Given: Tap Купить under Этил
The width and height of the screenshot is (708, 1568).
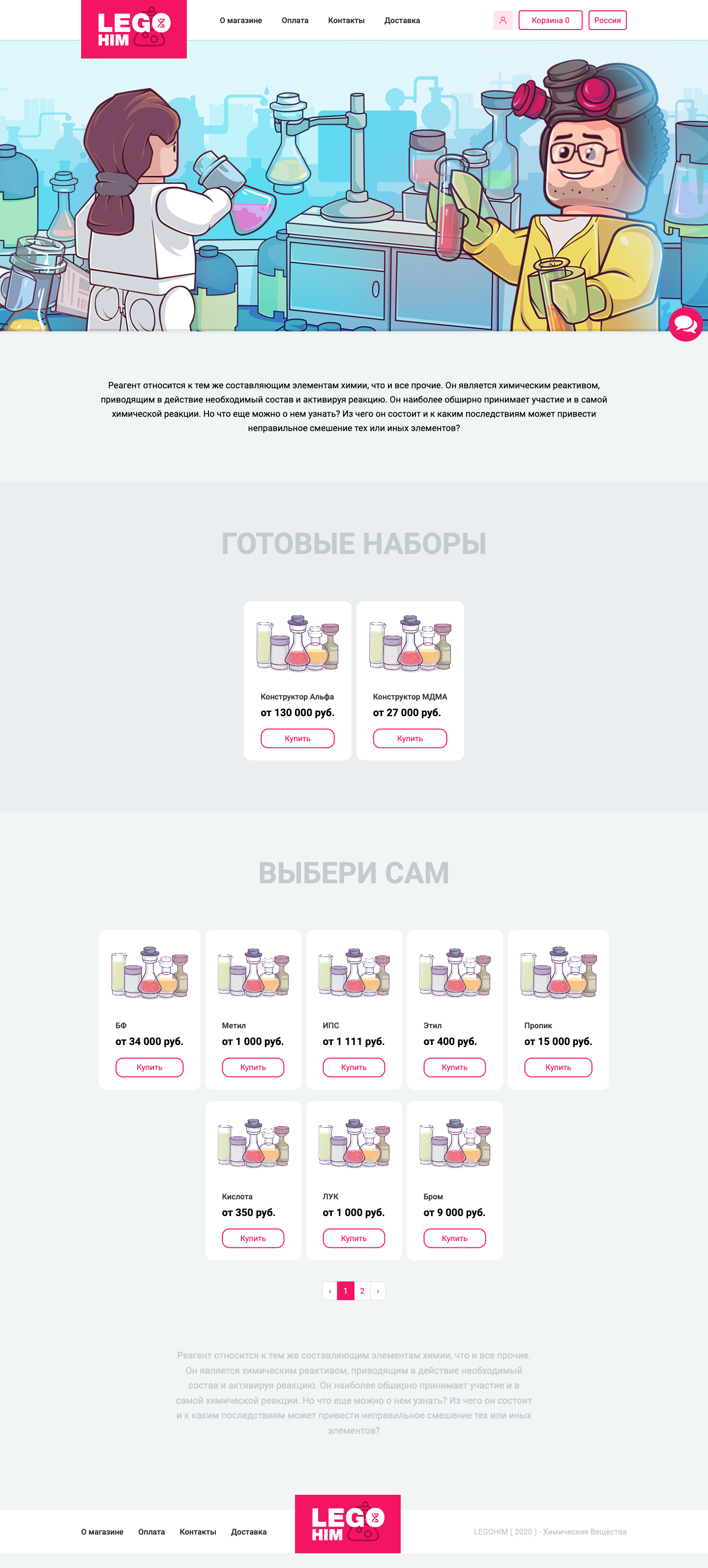Looking at the screenshot, I should 454,1067.
